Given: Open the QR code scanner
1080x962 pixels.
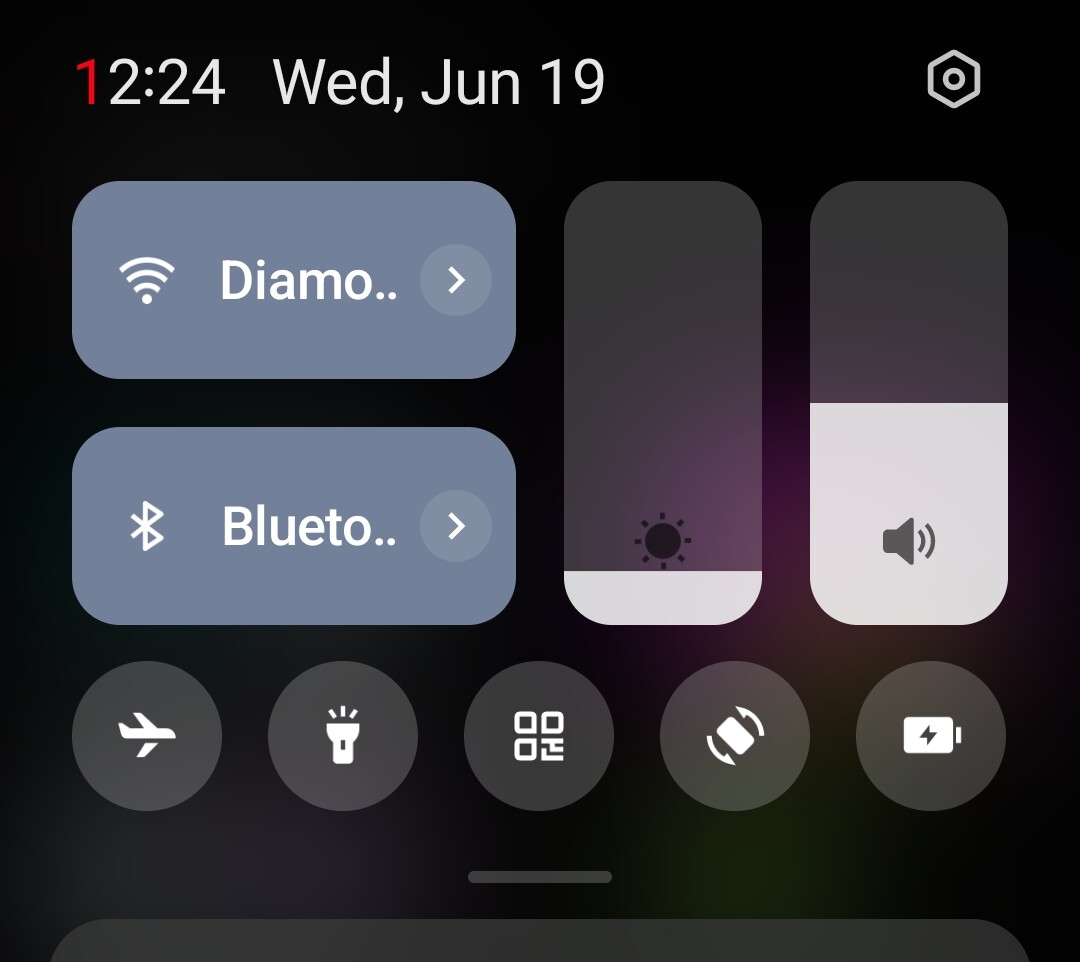Looking at the screenshot, I should [539, 735].
